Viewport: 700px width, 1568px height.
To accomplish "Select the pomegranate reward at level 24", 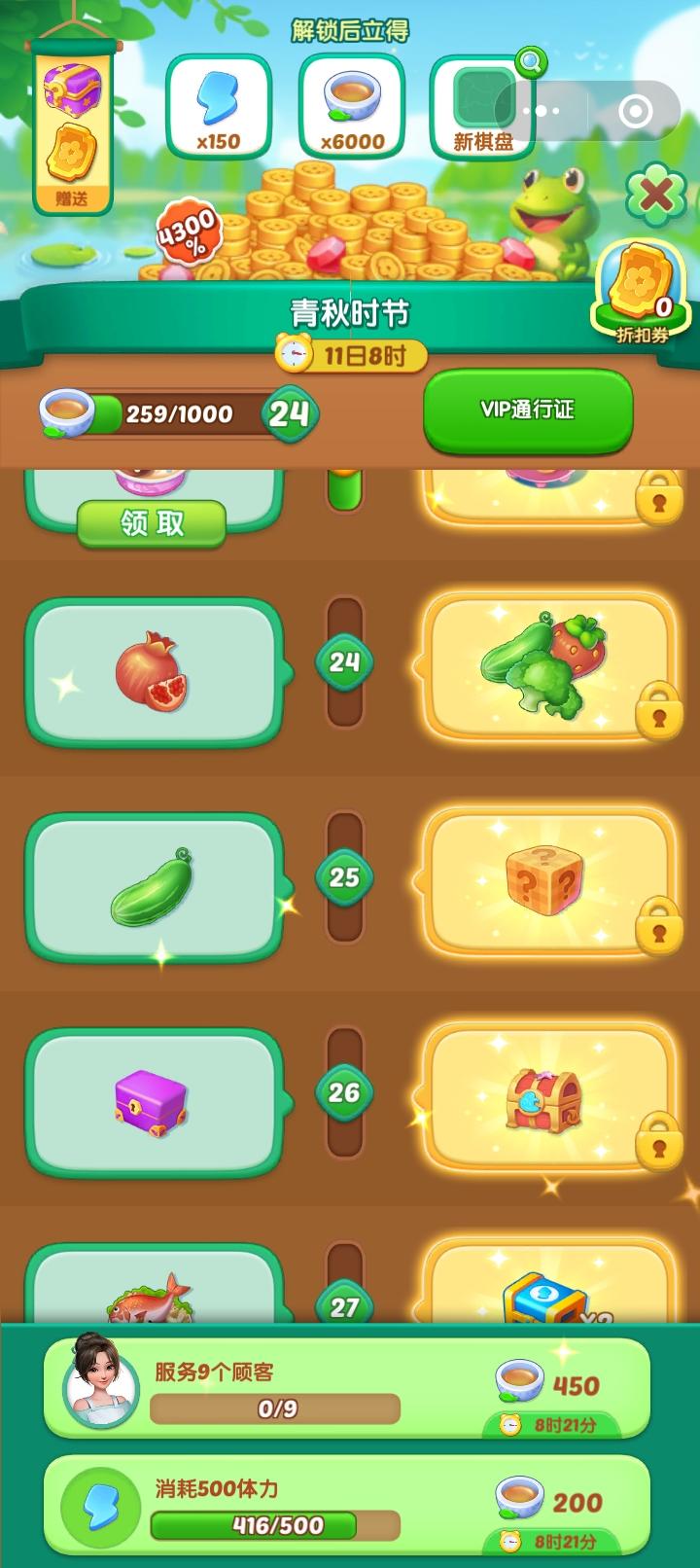I will pyautogui.click(x=156, y=671).
